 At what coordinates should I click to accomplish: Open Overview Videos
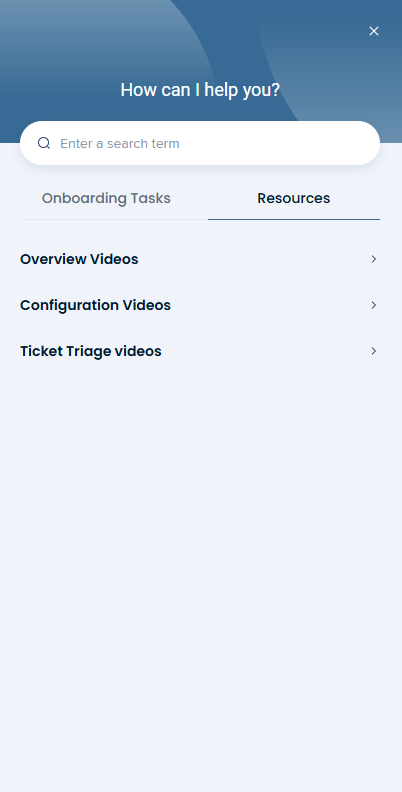(x=200, y=259)
